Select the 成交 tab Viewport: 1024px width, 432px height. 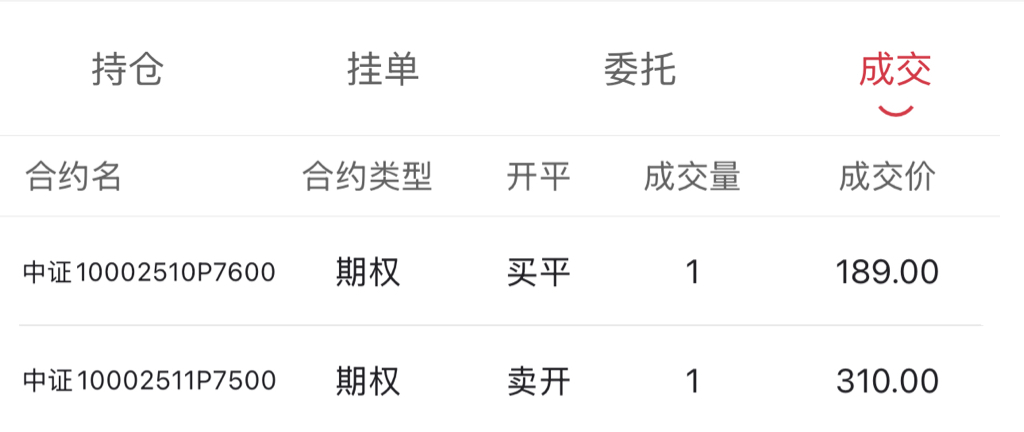pyautogui.click(x=895, y=70)
